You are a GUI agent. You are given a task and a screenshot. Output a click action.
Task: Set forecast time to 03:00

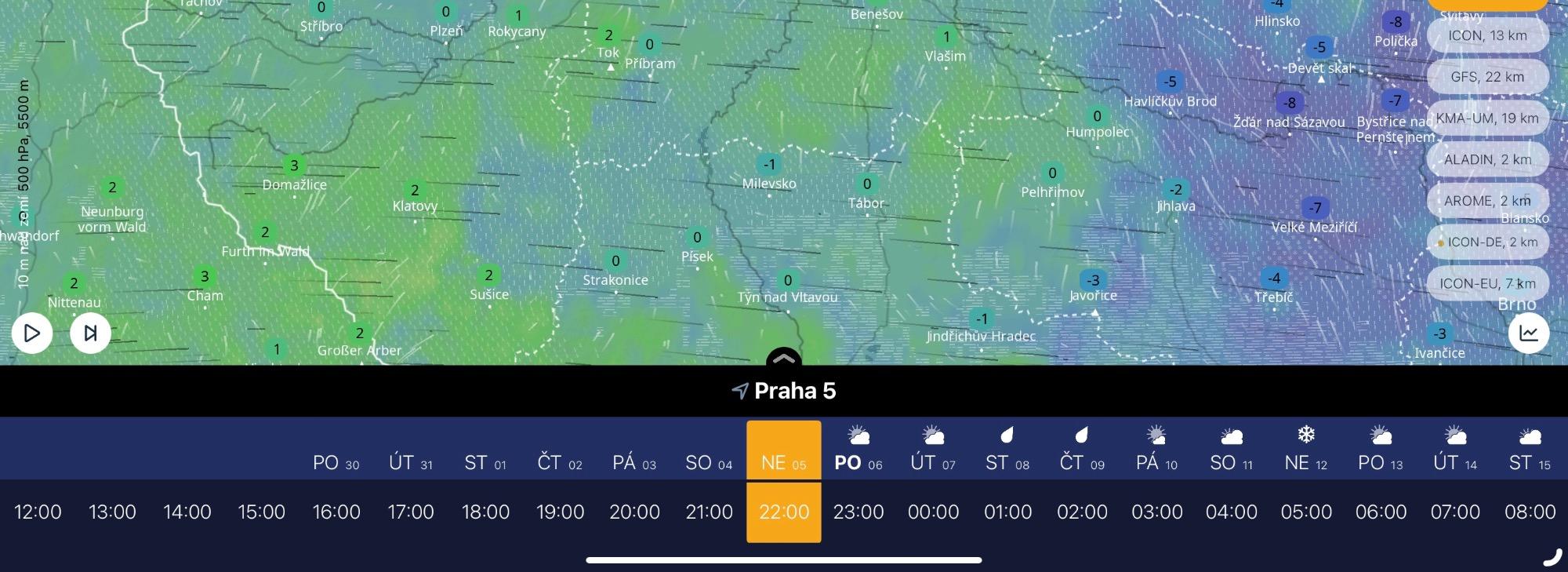(x=1156, y=512)
